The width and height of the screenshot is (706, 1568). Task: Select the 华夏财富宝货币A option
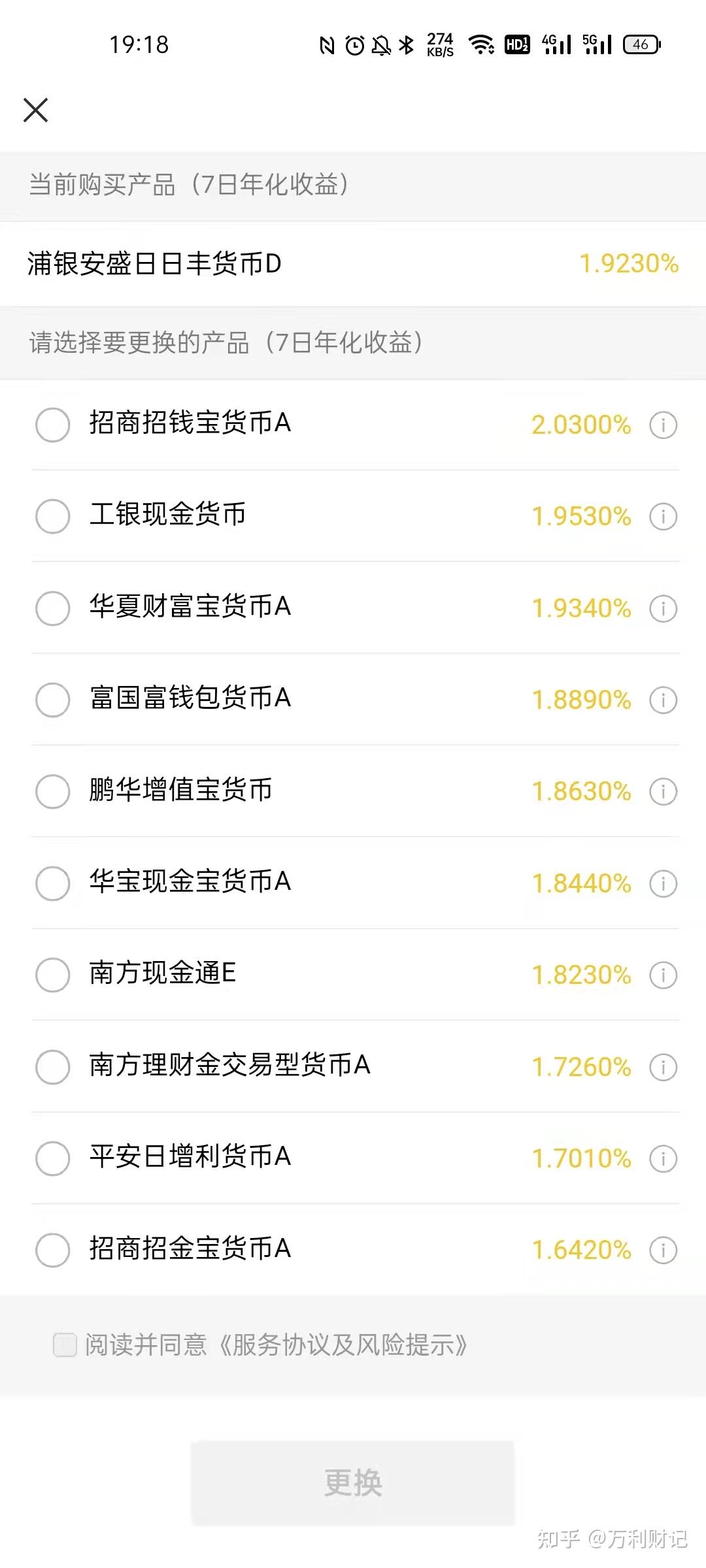[53, 608]
